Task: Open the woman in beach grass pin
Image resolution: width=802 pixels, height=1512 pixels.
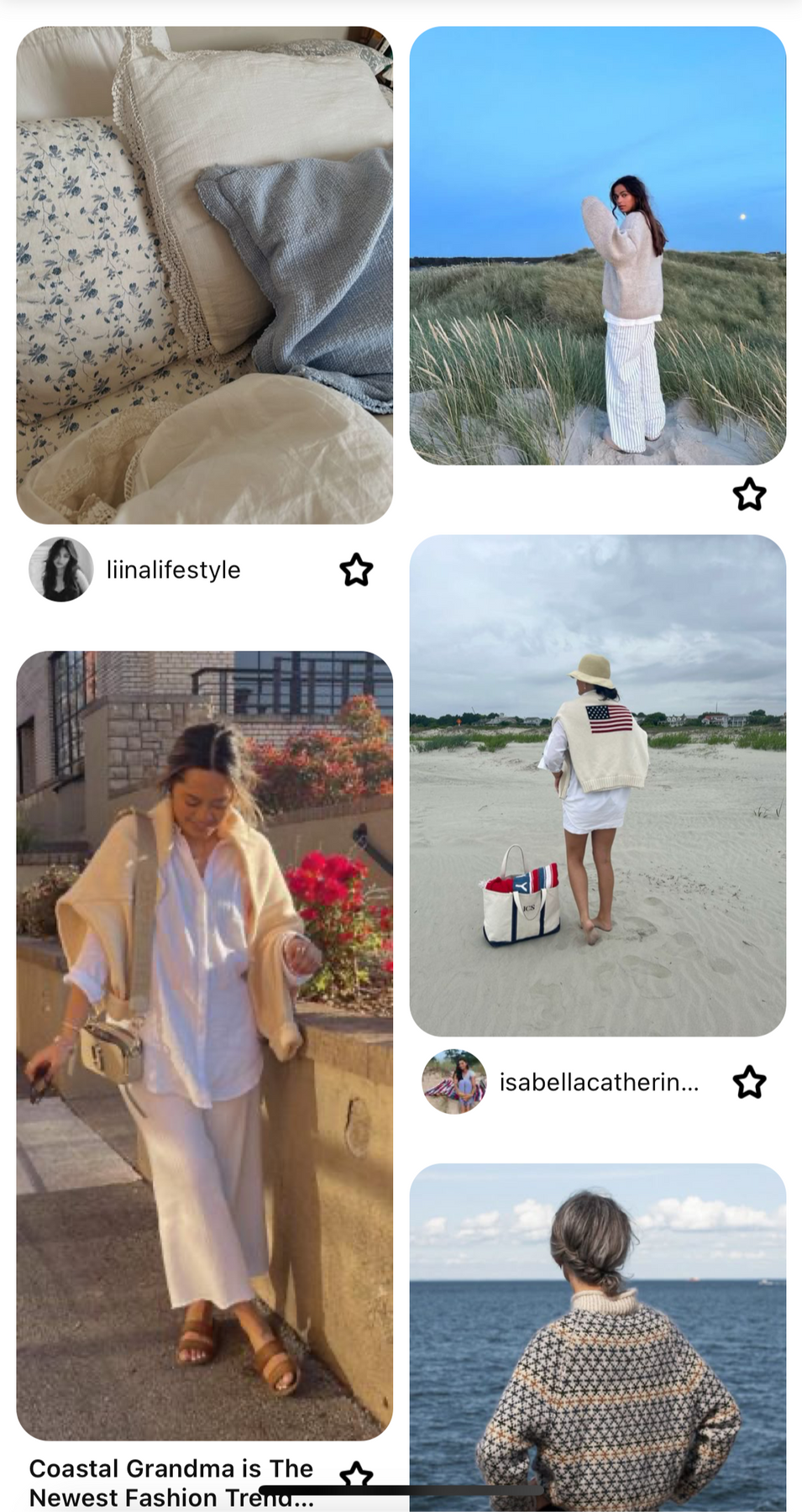Action: [x=597, y=245]
